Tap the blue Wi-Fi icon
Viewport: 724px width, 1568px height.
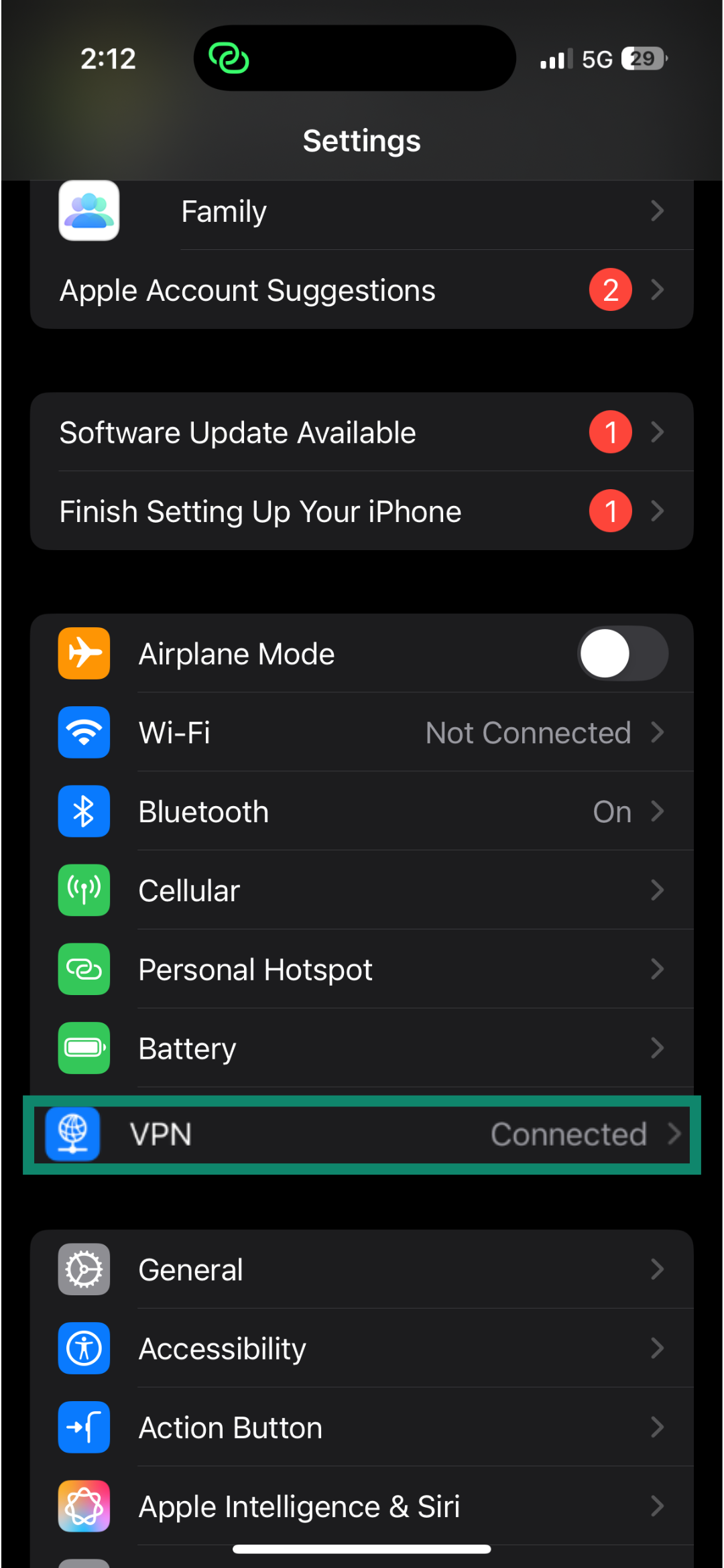84,732
